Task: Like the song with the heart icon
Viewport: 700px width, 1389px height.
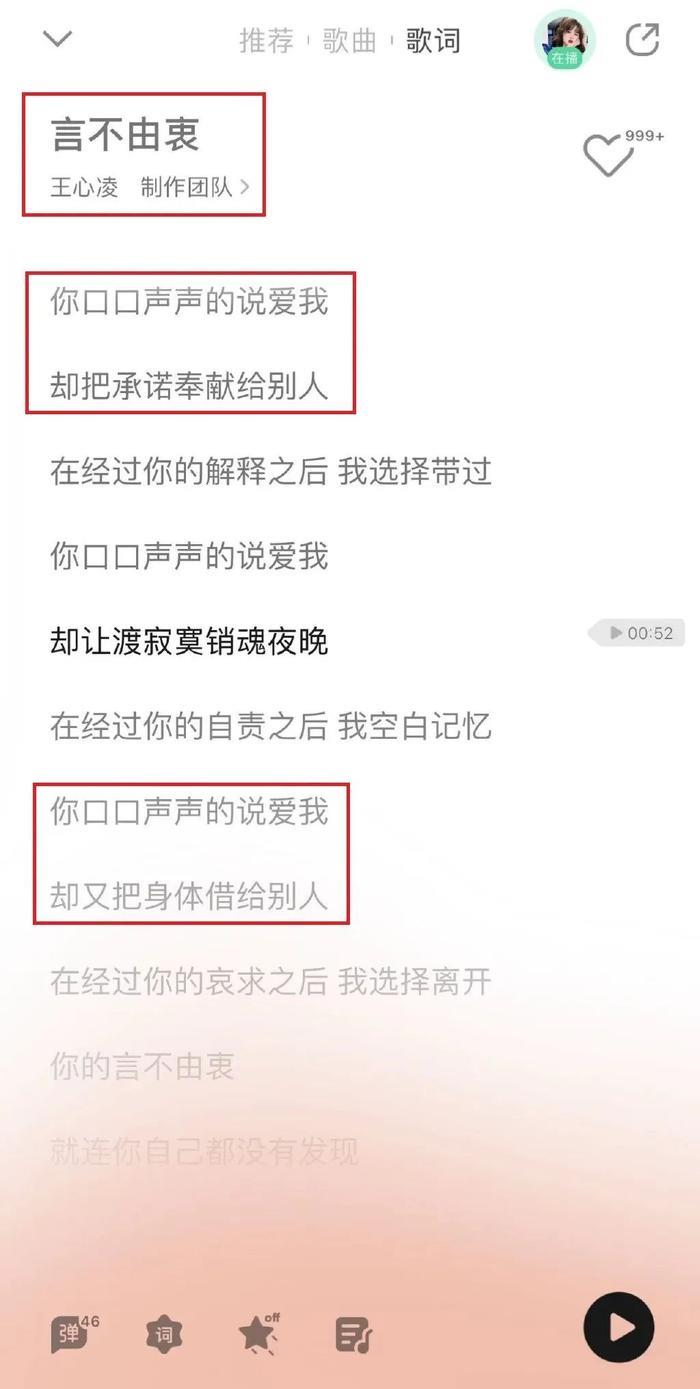Action: [609, 156]
